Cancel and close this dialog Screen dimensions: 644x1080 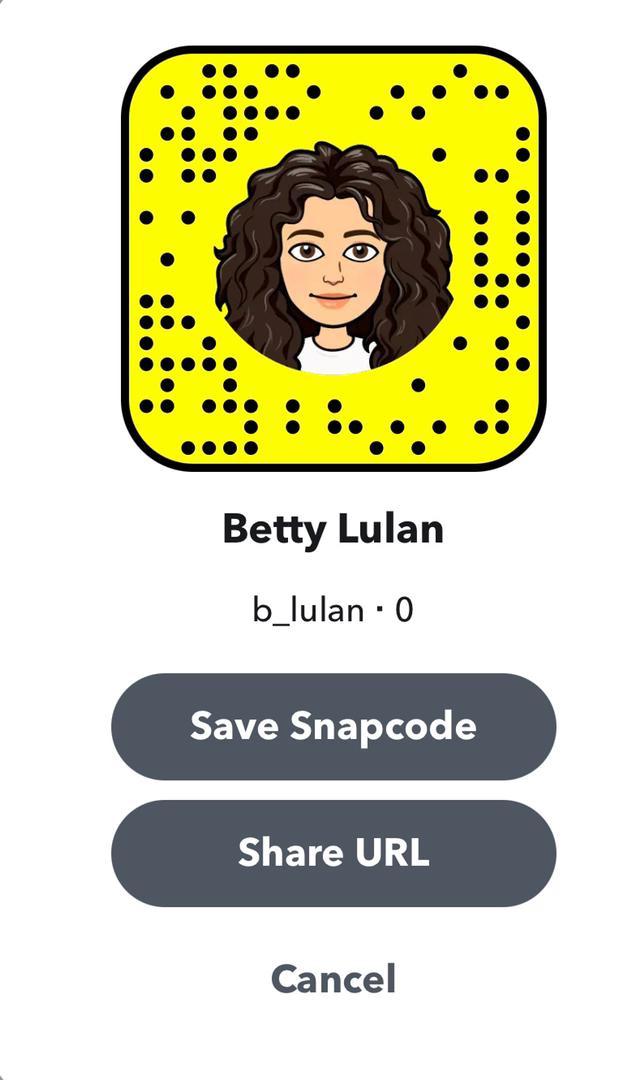(333, 978)
